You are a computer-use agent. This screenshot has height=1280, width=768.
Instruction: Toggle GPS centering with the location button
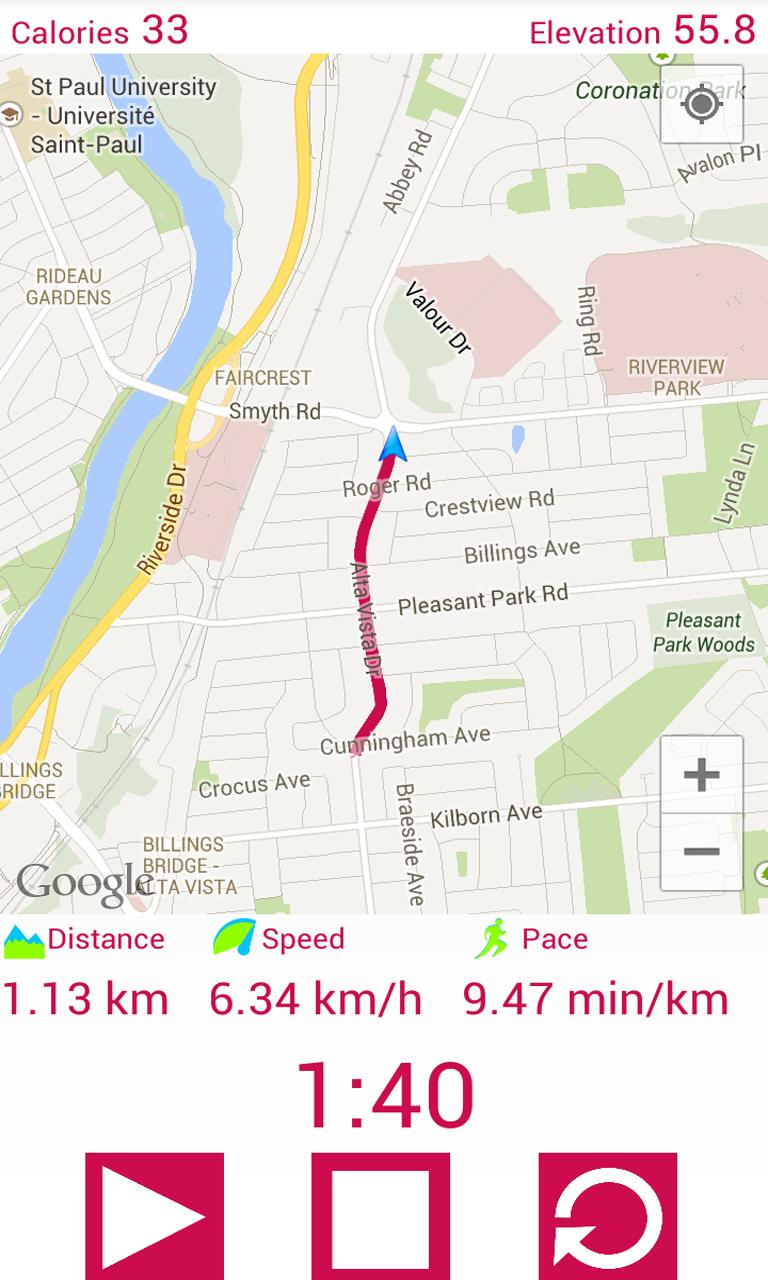(700, 102)
